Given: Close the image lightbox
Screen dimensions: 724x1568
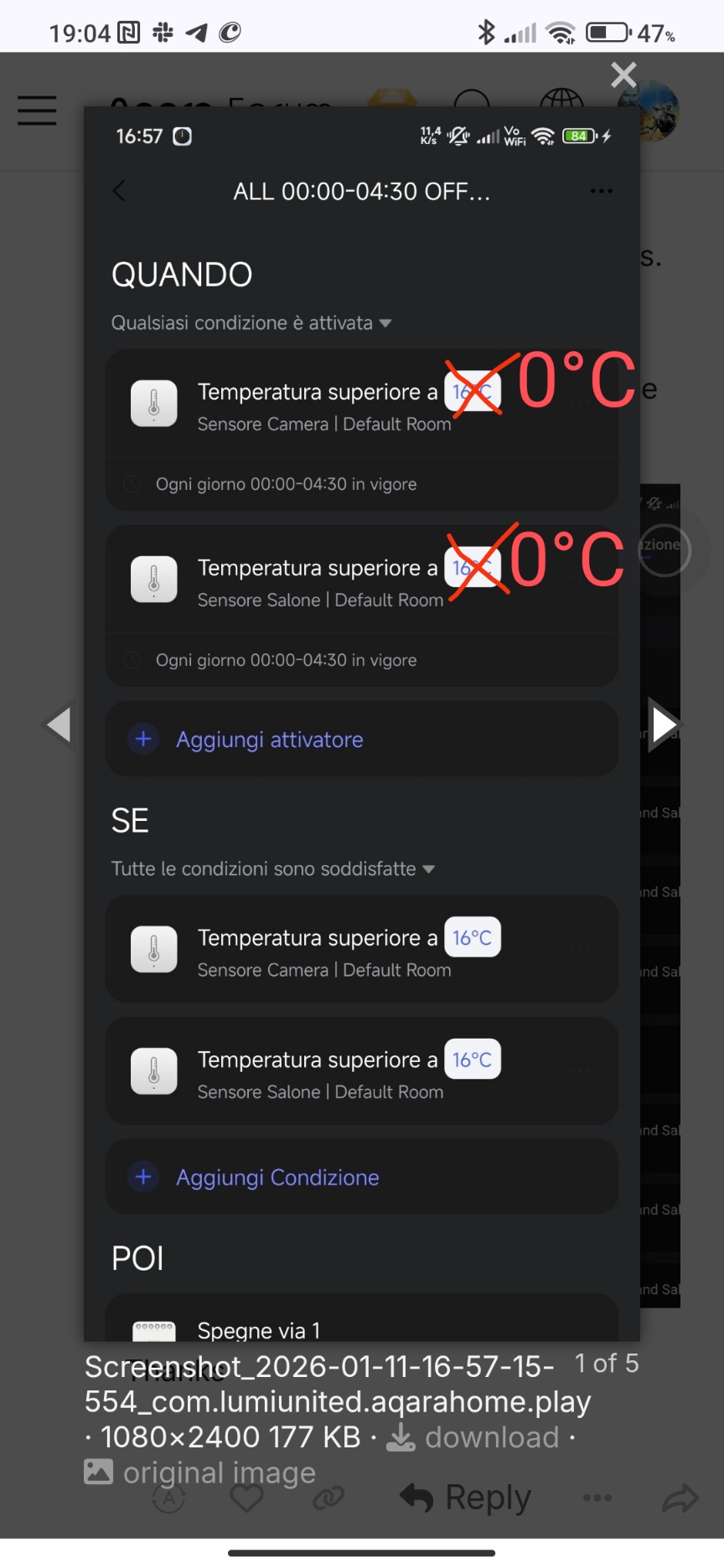Looking at the screenshot, I should coord(623,75).
